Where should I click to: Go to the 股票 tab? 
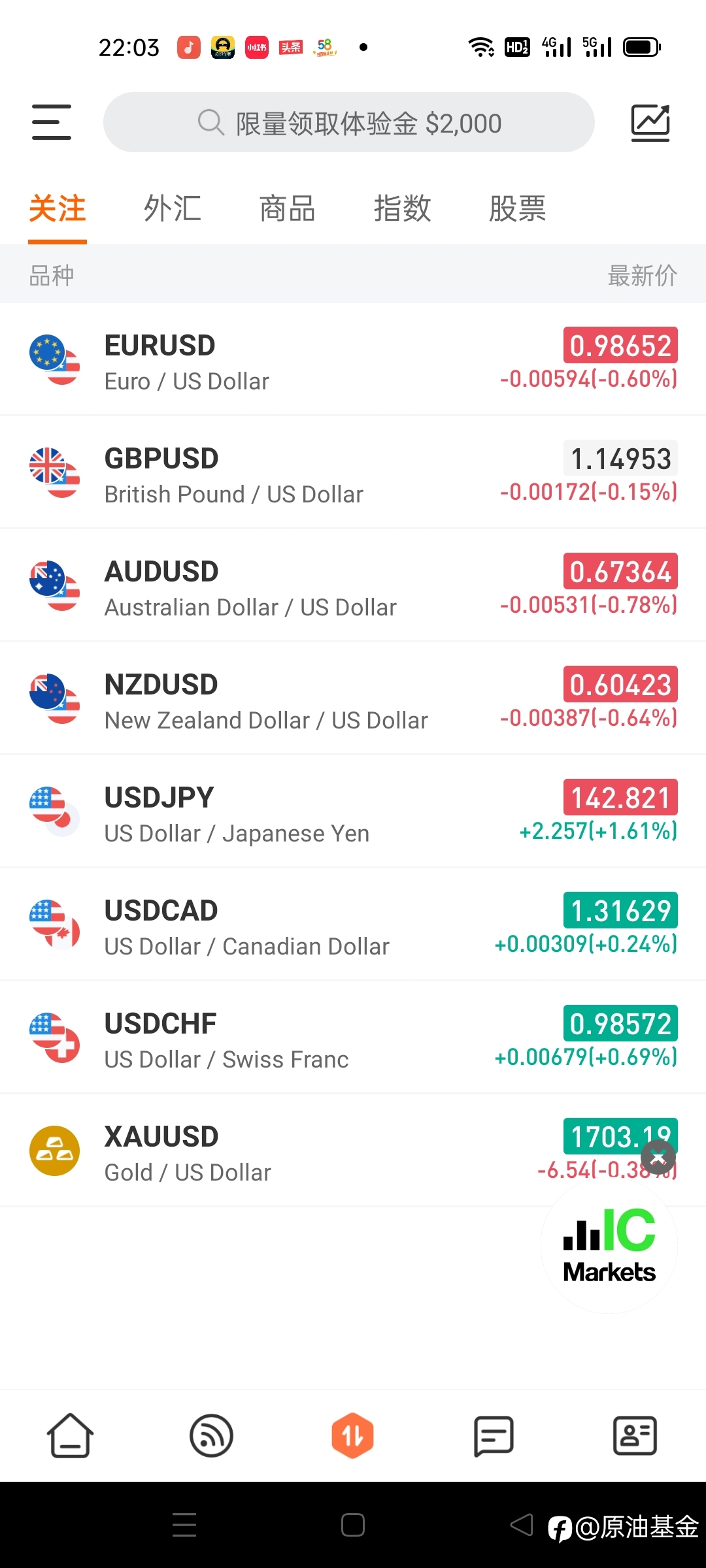coord(518,209)
